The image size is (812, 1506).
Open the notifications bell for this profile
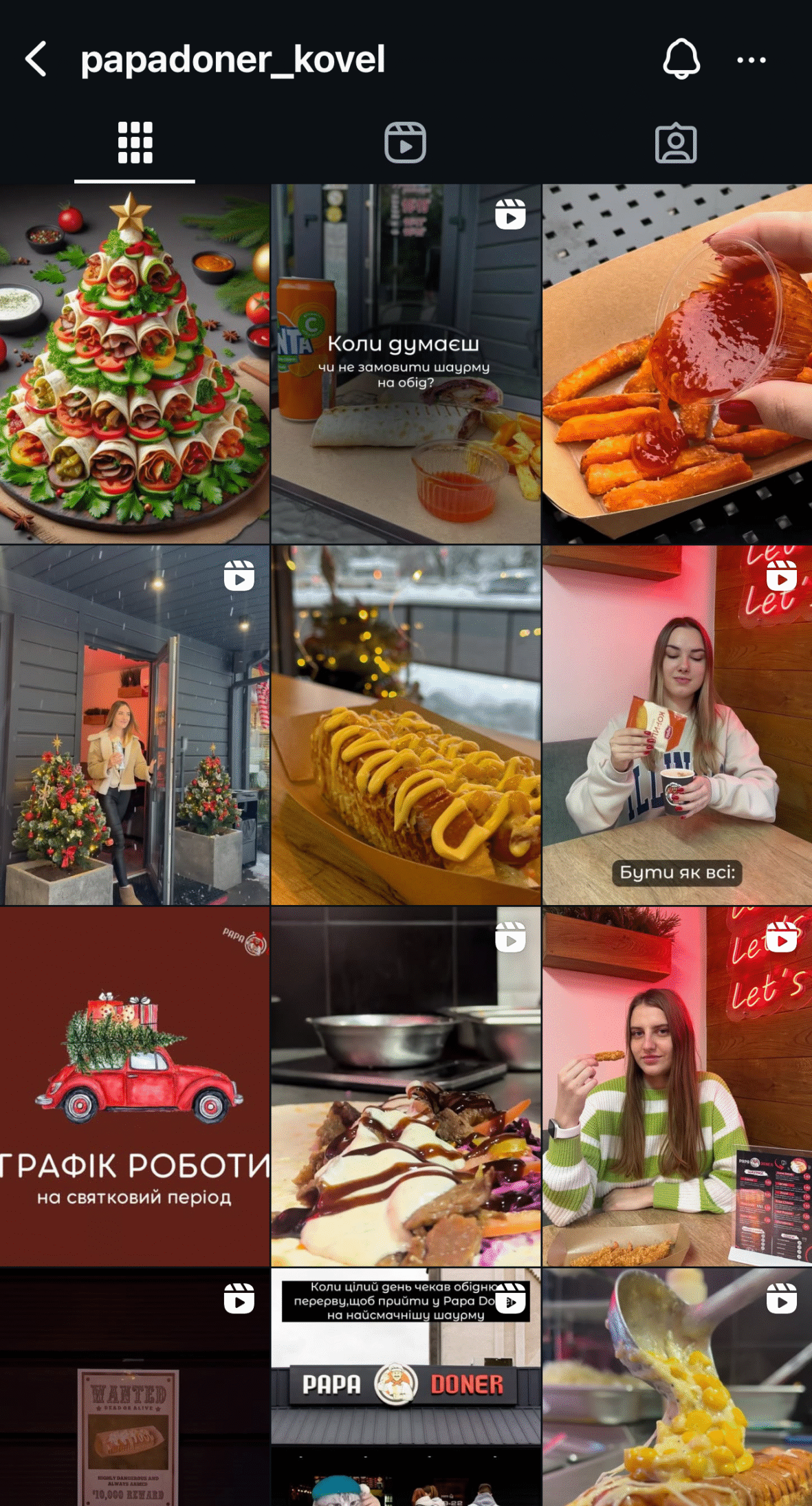[x=681, y=59]
